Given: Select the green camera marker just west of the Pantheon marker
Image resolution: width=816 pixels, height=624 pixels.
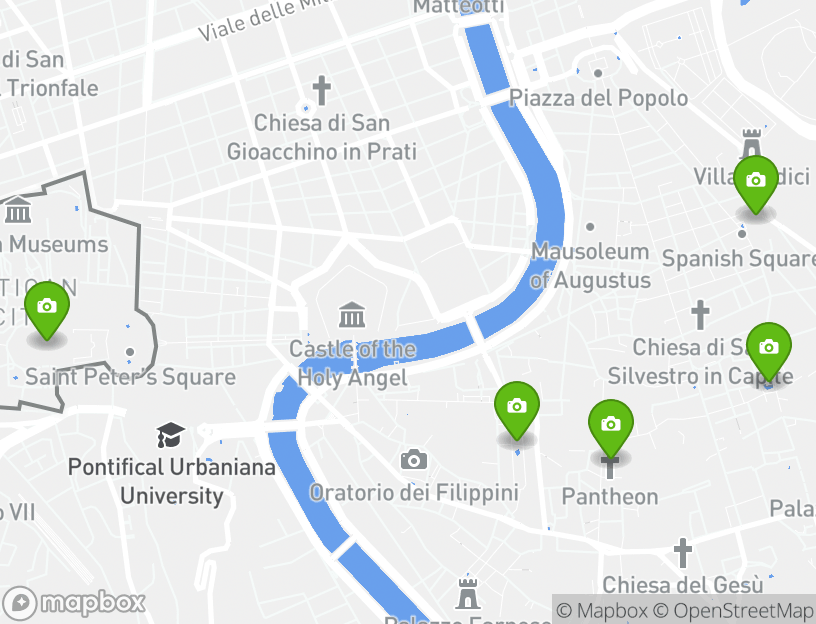Looking at the screenshot, I should tap(516, 407).
